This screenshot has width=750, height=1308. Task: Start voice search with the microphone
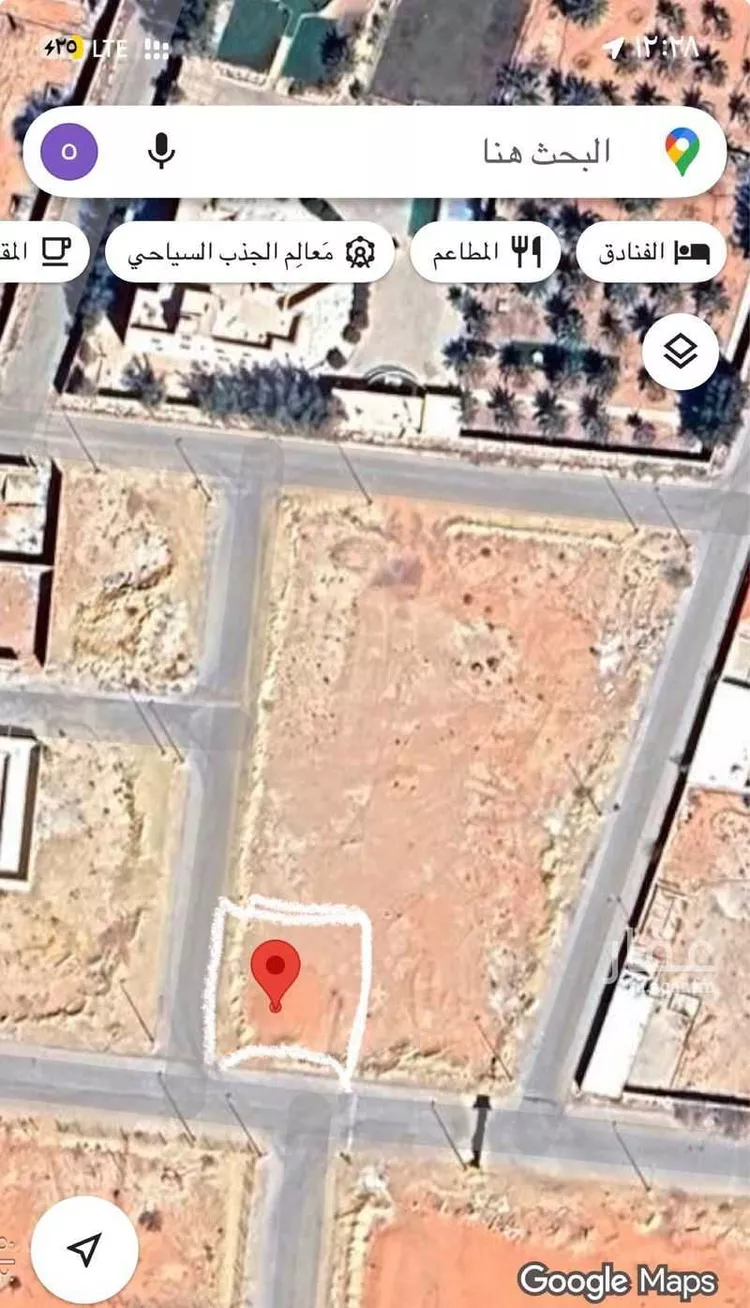(161, 152)
